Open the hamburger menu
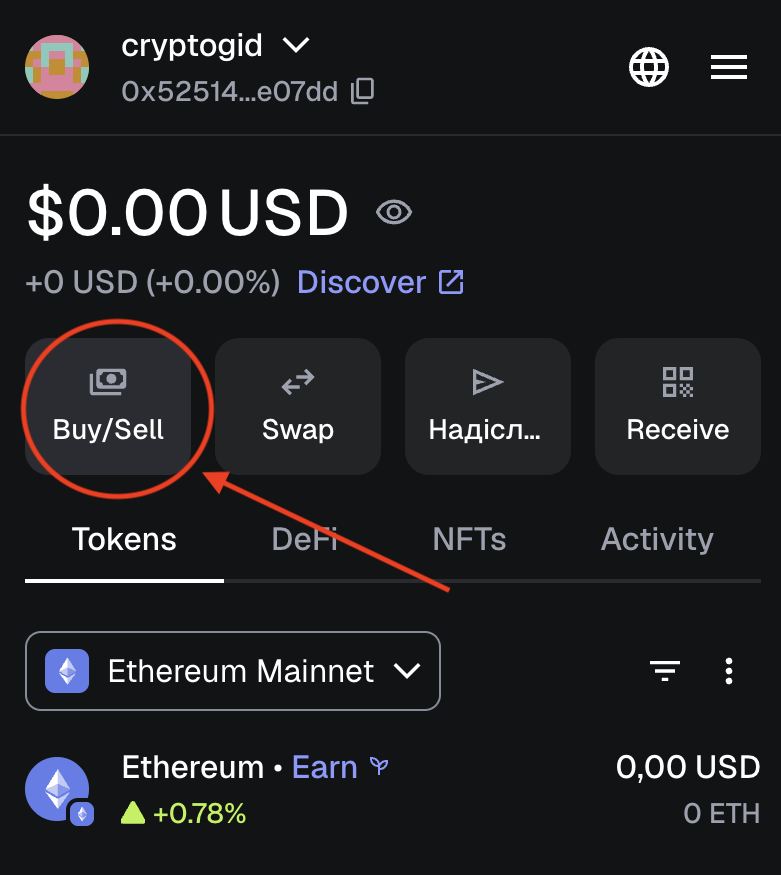The width and height of the screenshot is (781, 875). tap(729, 67)
